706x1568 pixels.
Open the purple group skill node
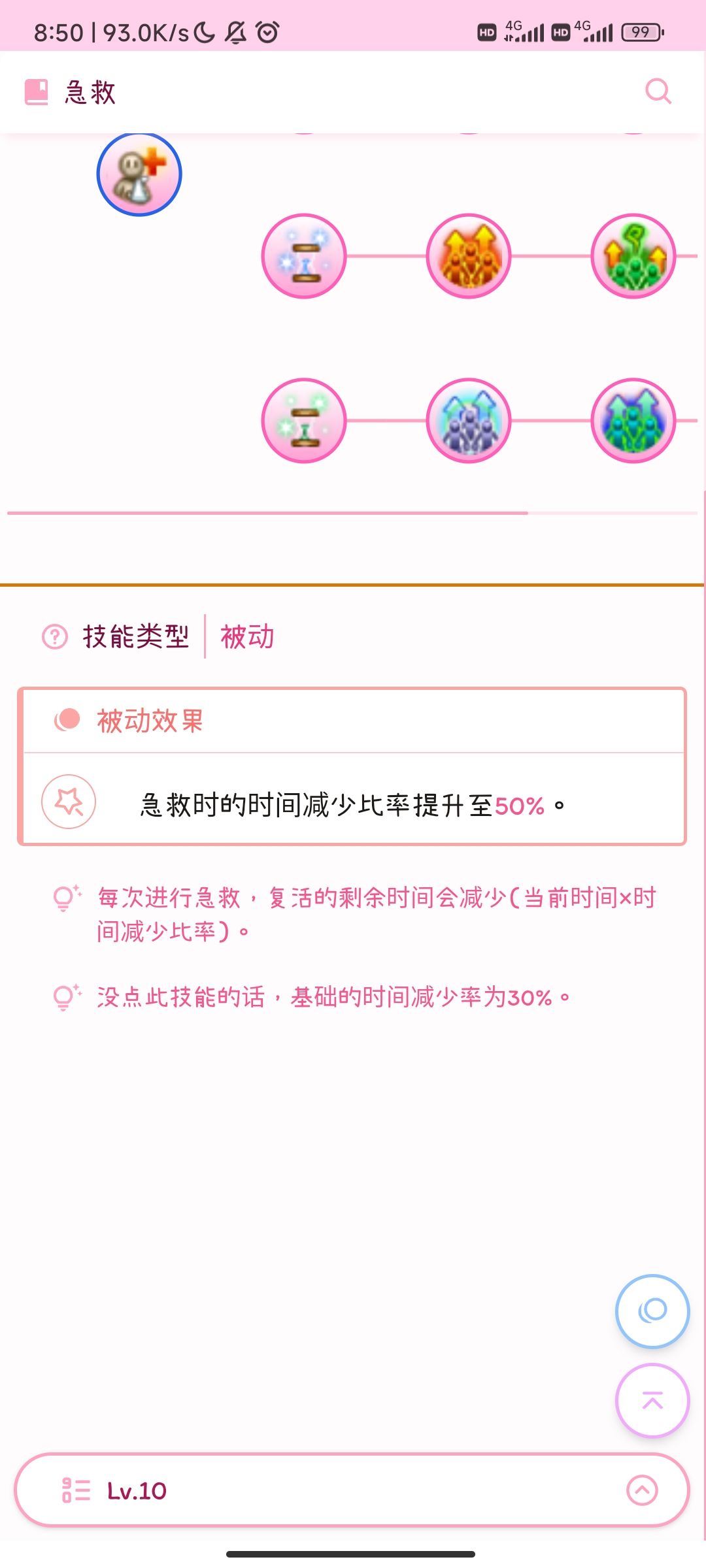pyautogui.click(x=469, y=421)
